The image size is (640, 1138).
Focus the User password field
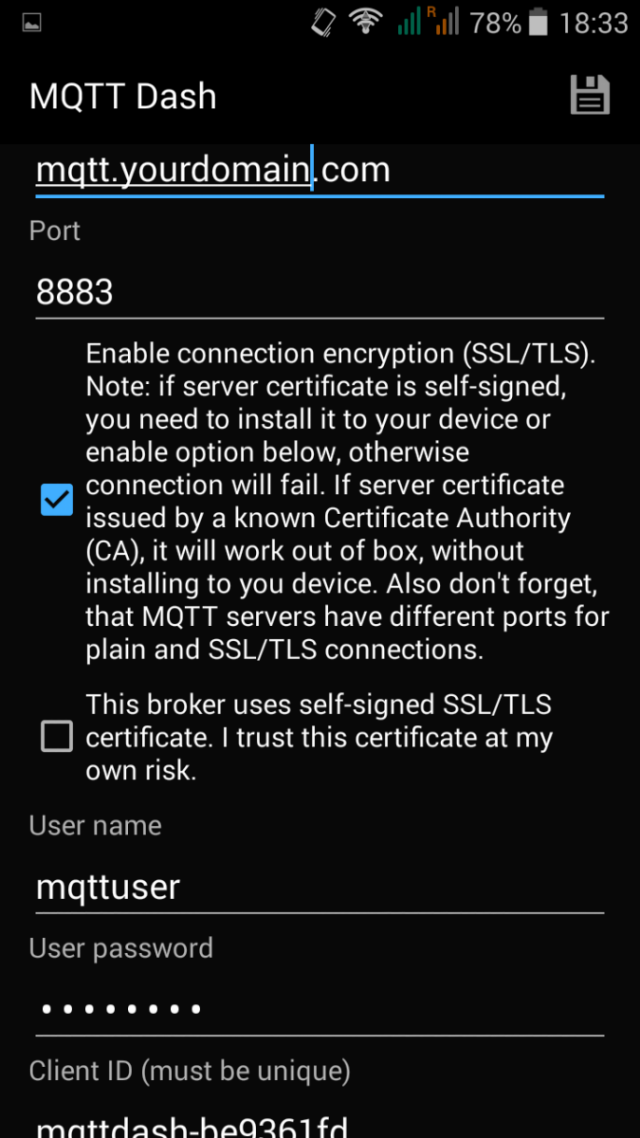(x=319, y=1009)
